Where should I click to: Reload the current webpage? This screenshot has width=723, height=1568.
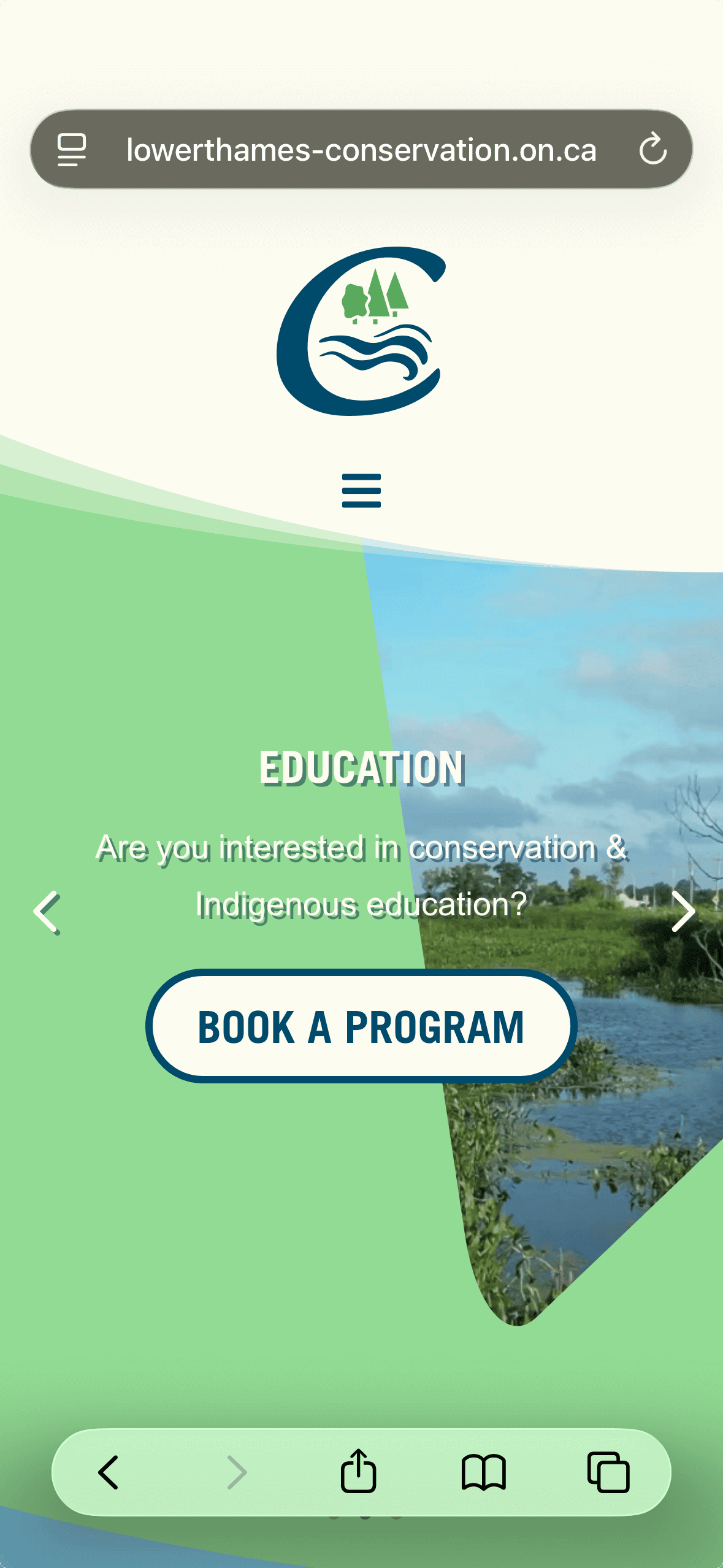653,149
